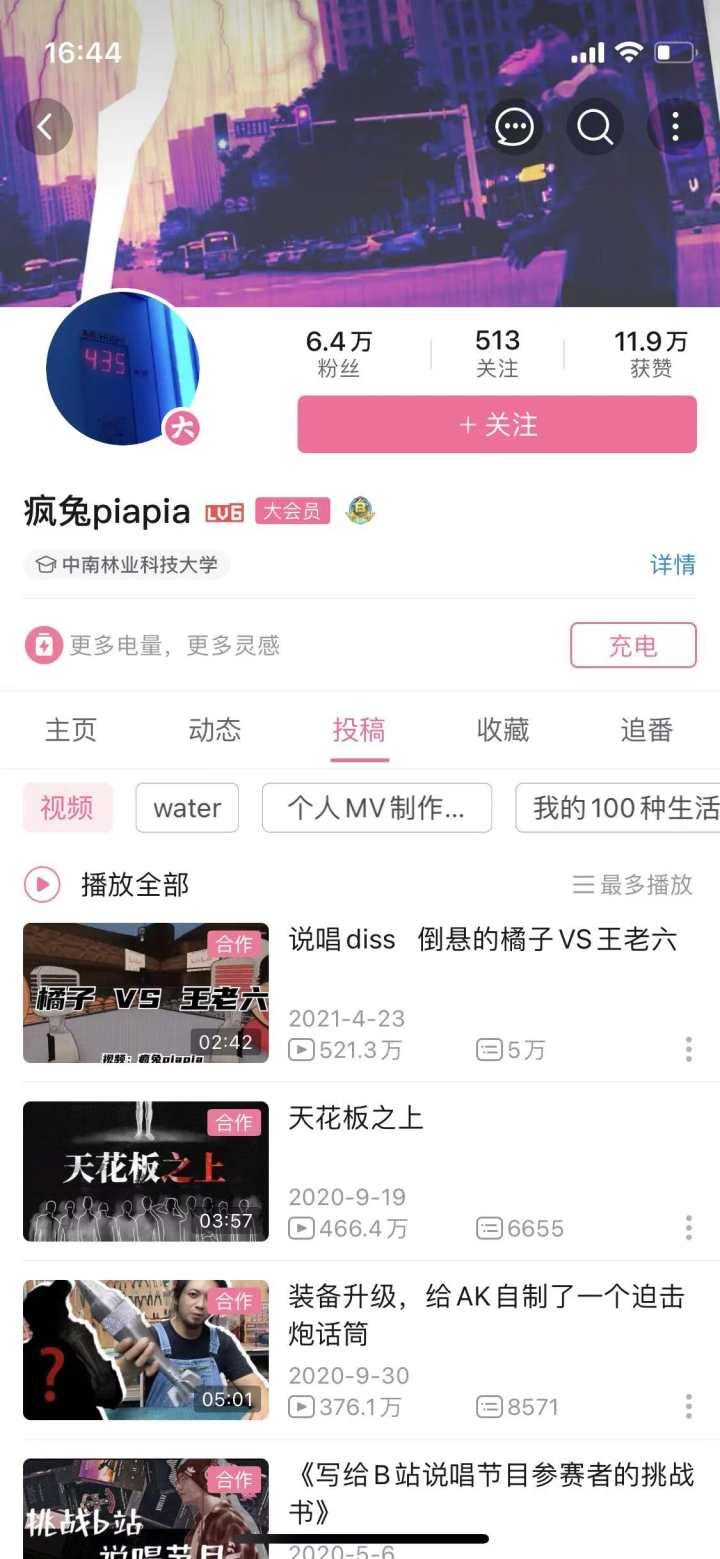
Task: Open the message bubble icon
Action: pyautogui.click(x=514, y=127)
